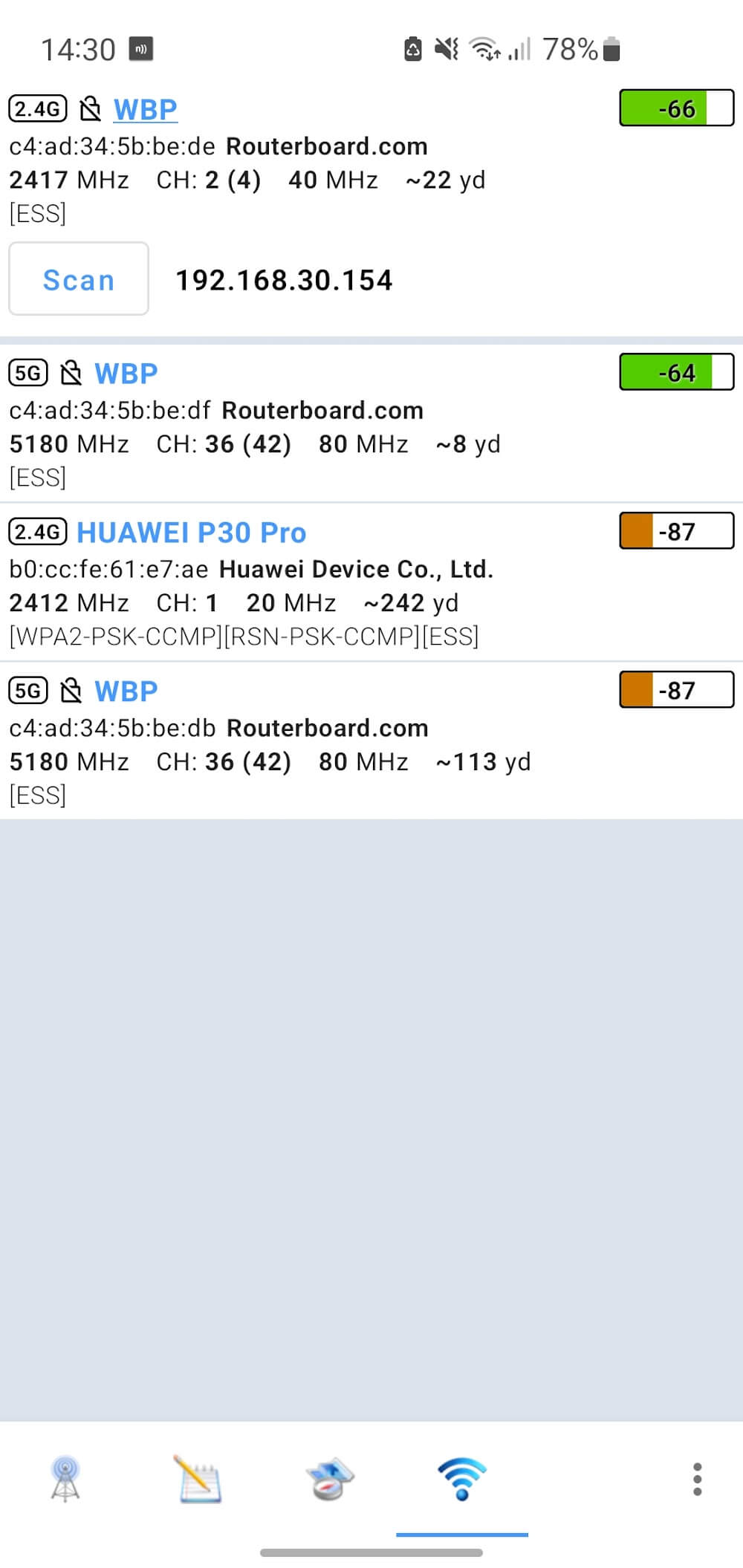Switch to the cell tower tab
The image size is (743, 1568).
(65, 1478)
